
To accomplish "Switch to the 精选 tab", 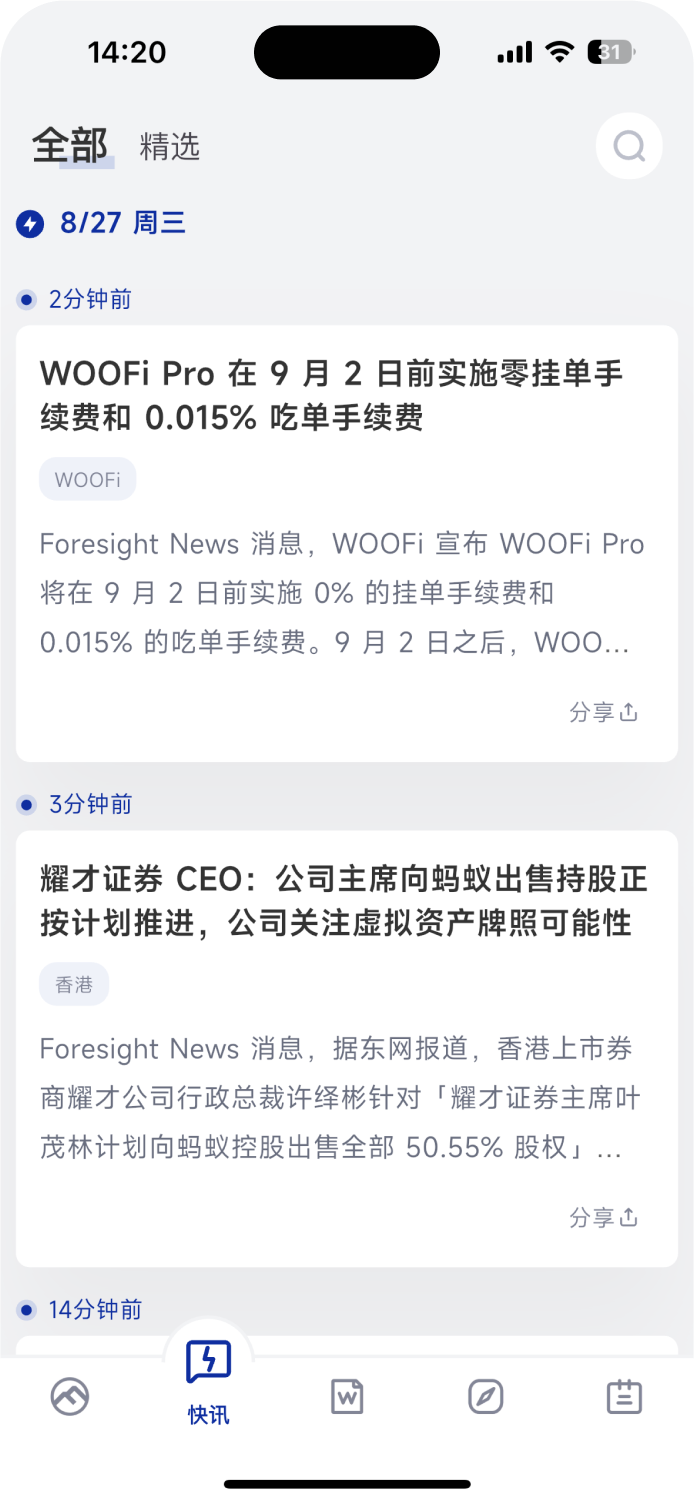I will coord(170,147).
